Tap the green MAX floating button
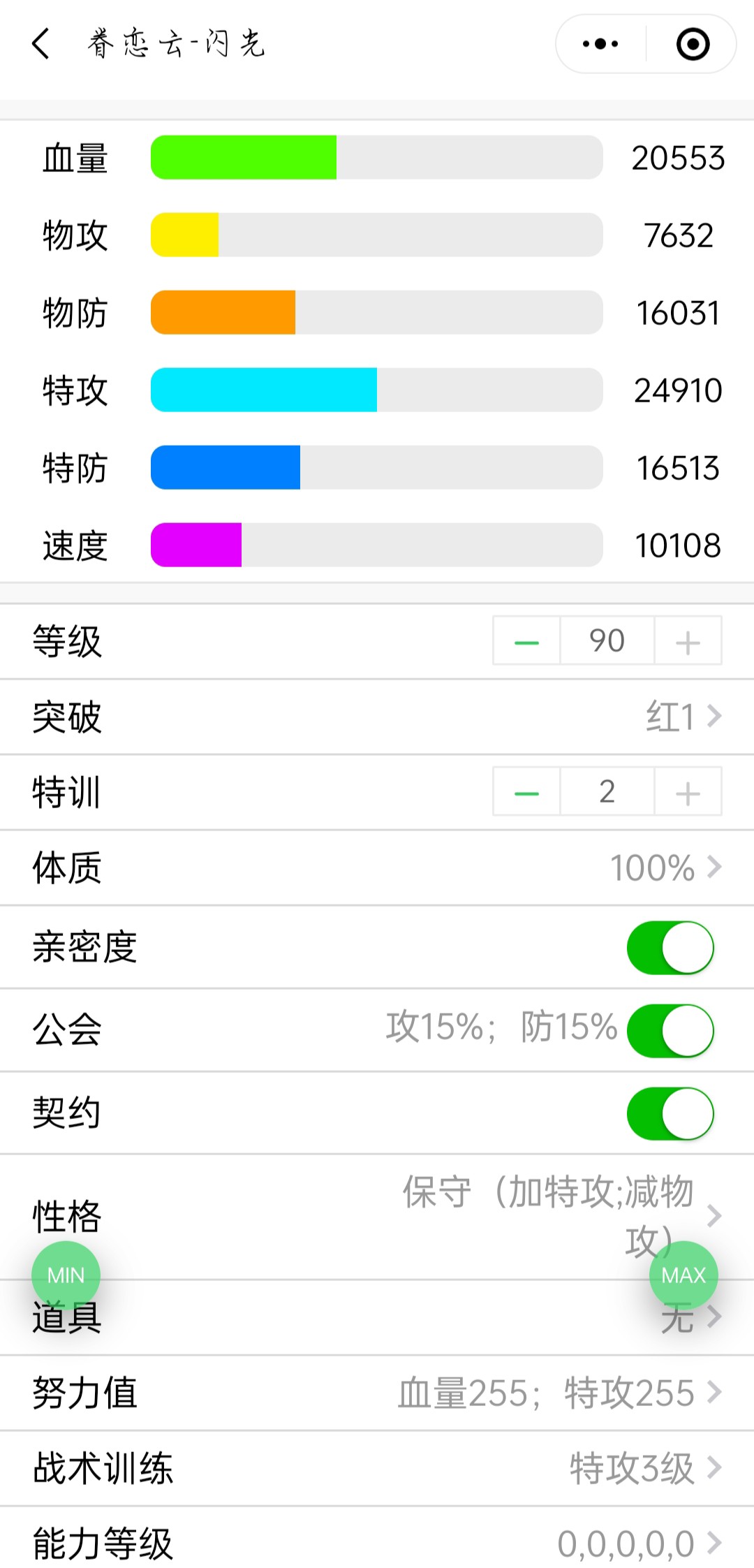Image resolution: width=754 pixels, height=1568 pixels. (x=683, y=1275)
